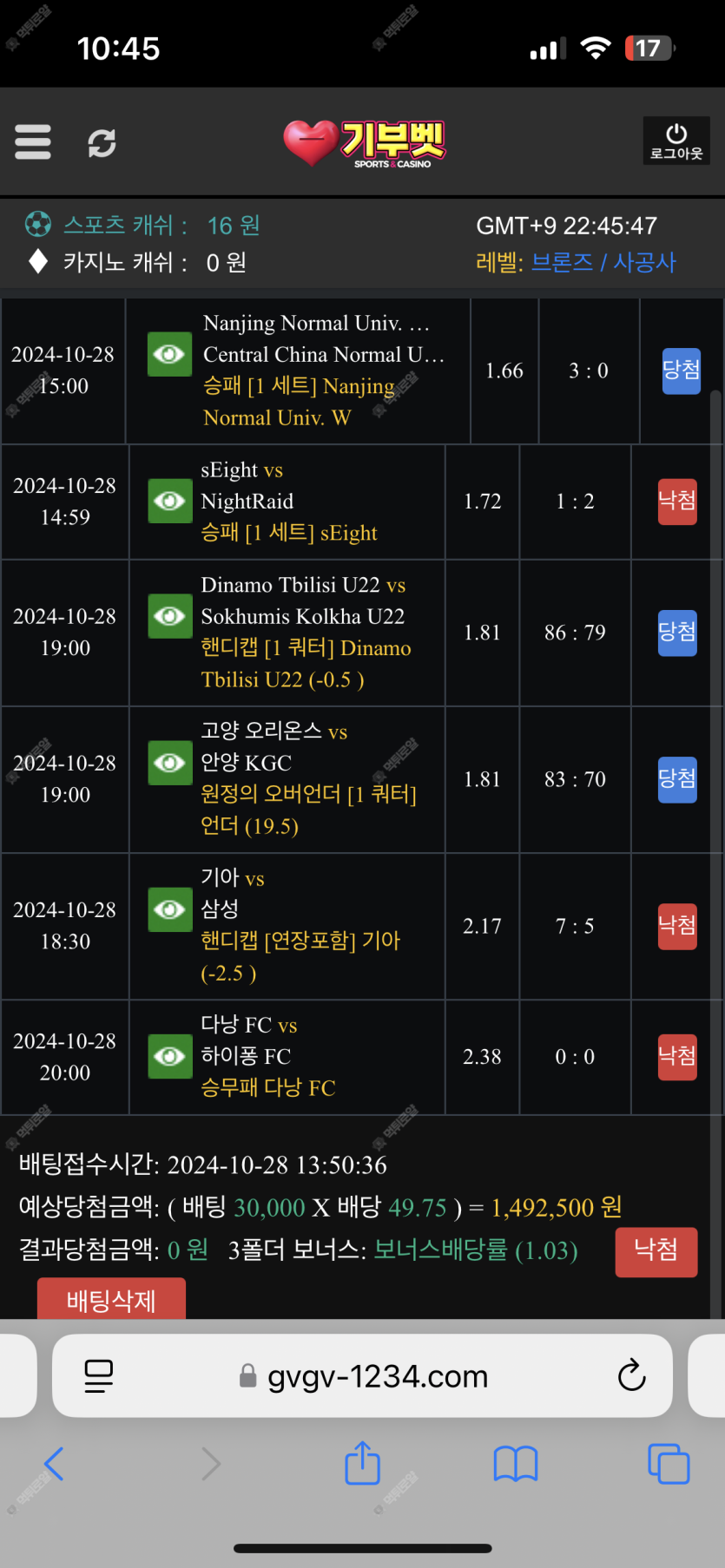Tap the 로그아웃 logout button

click(x=676, y=141)
